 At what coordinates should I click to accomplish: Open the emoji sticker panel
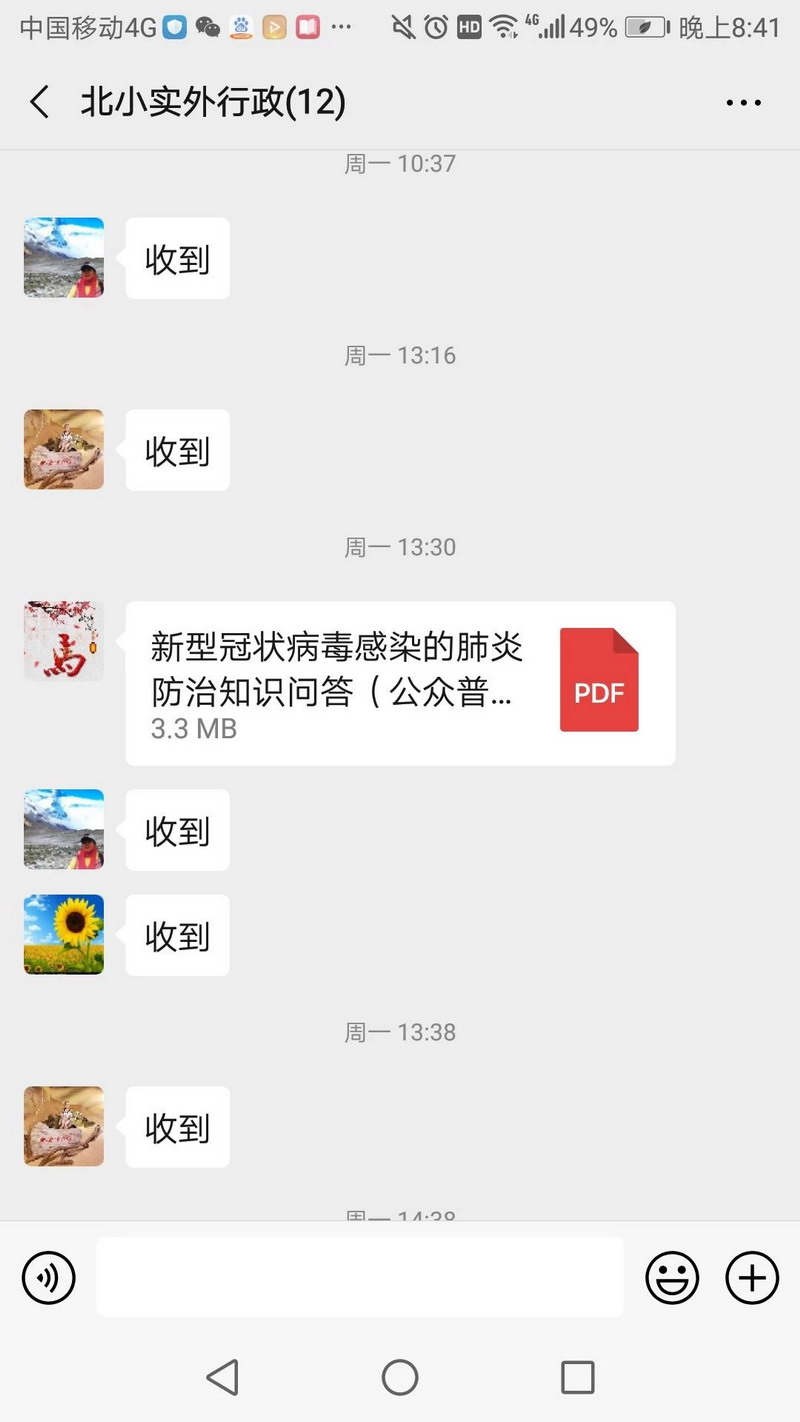tap(672, 1277)
